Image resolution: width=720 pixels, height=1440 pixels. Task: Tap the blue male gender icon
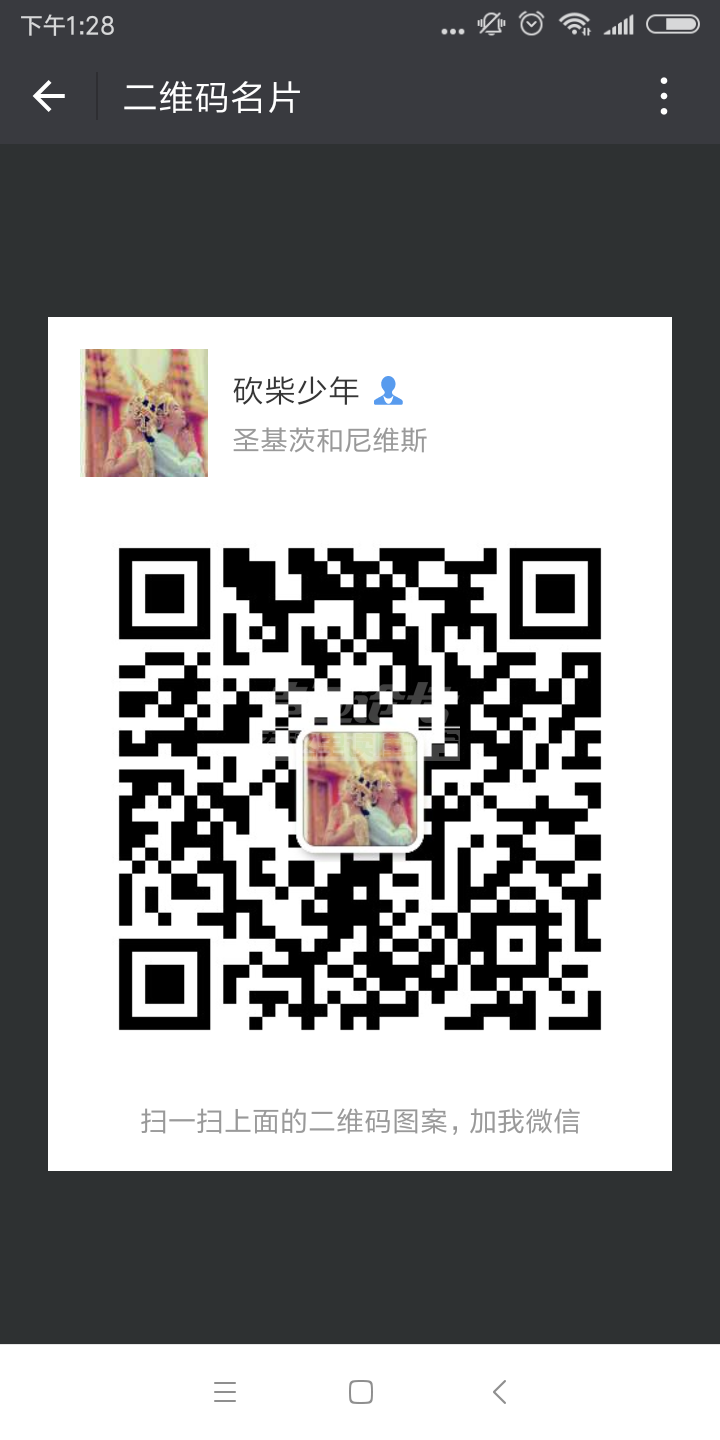click(x=390, y=390)
